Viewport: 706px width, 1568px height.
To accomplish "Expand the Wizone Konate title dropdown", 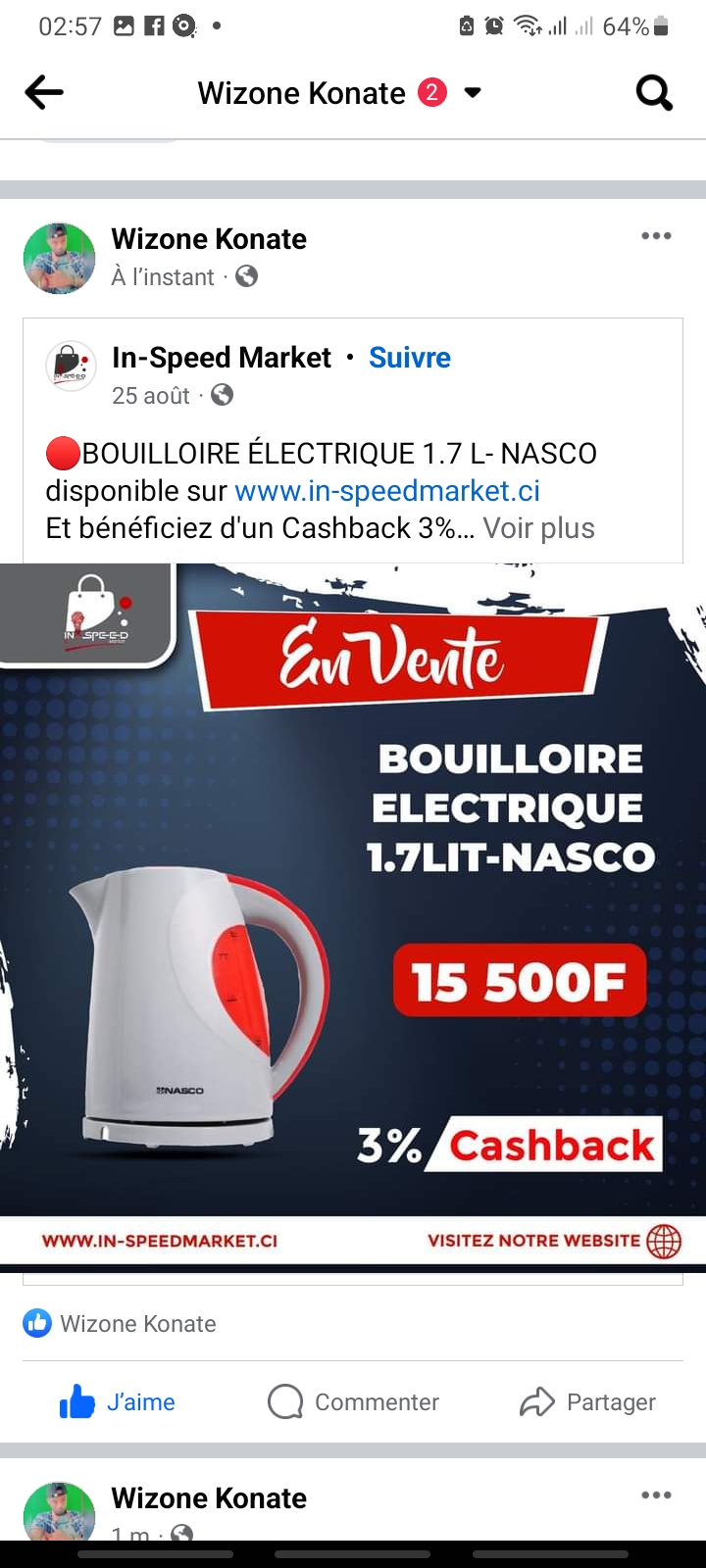I will pyautogui.click(x=473, y=93).
